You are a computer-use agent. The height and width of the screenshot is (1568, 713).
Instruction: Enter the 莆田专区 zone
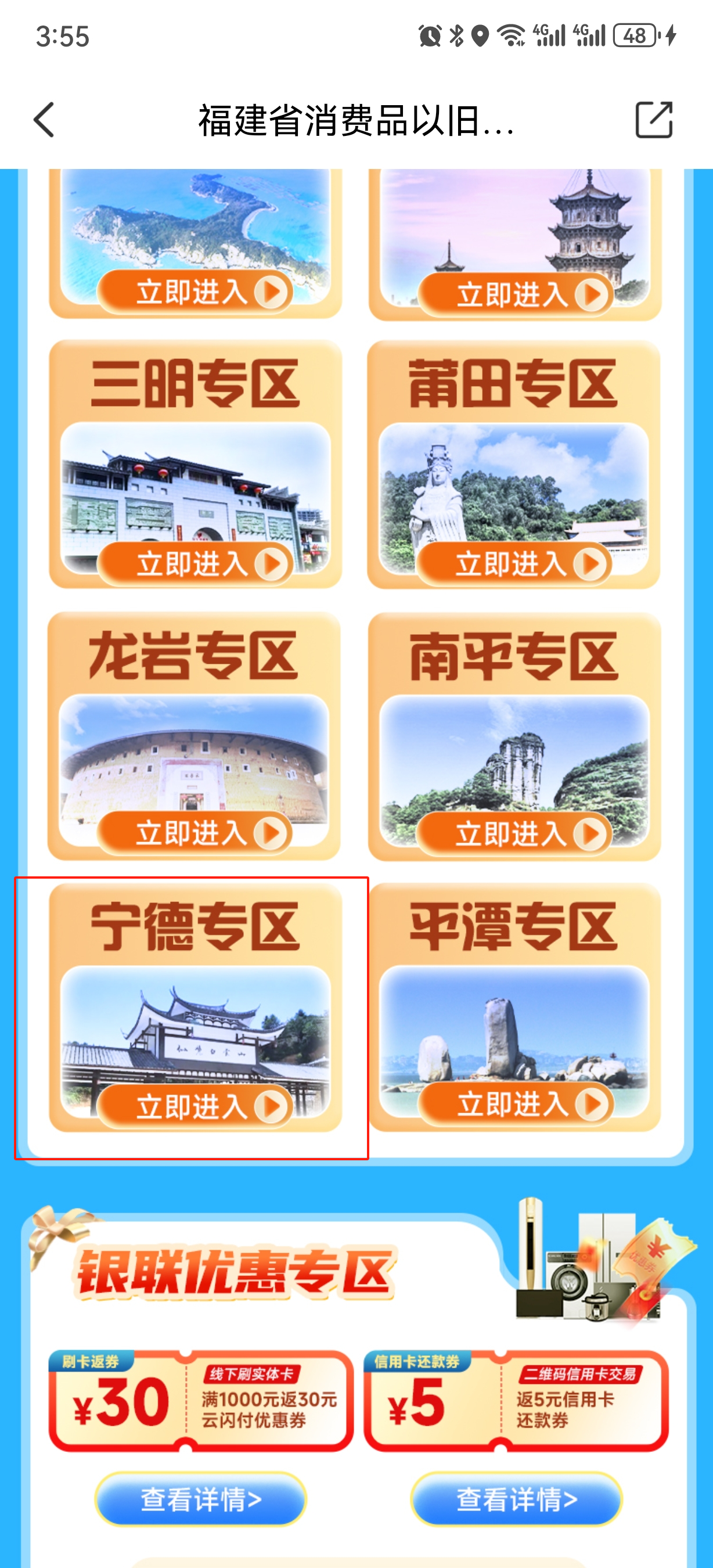[514, 564]
